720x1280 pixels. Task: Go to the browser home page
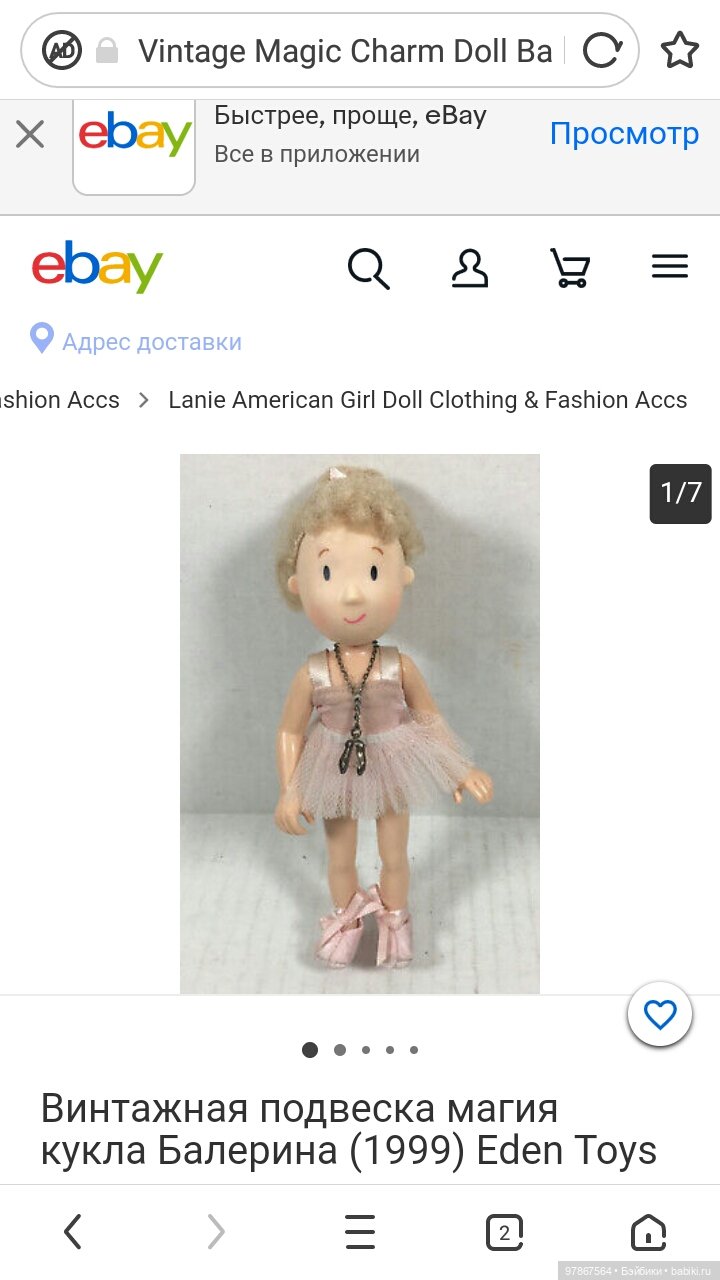pos(648,1232)
